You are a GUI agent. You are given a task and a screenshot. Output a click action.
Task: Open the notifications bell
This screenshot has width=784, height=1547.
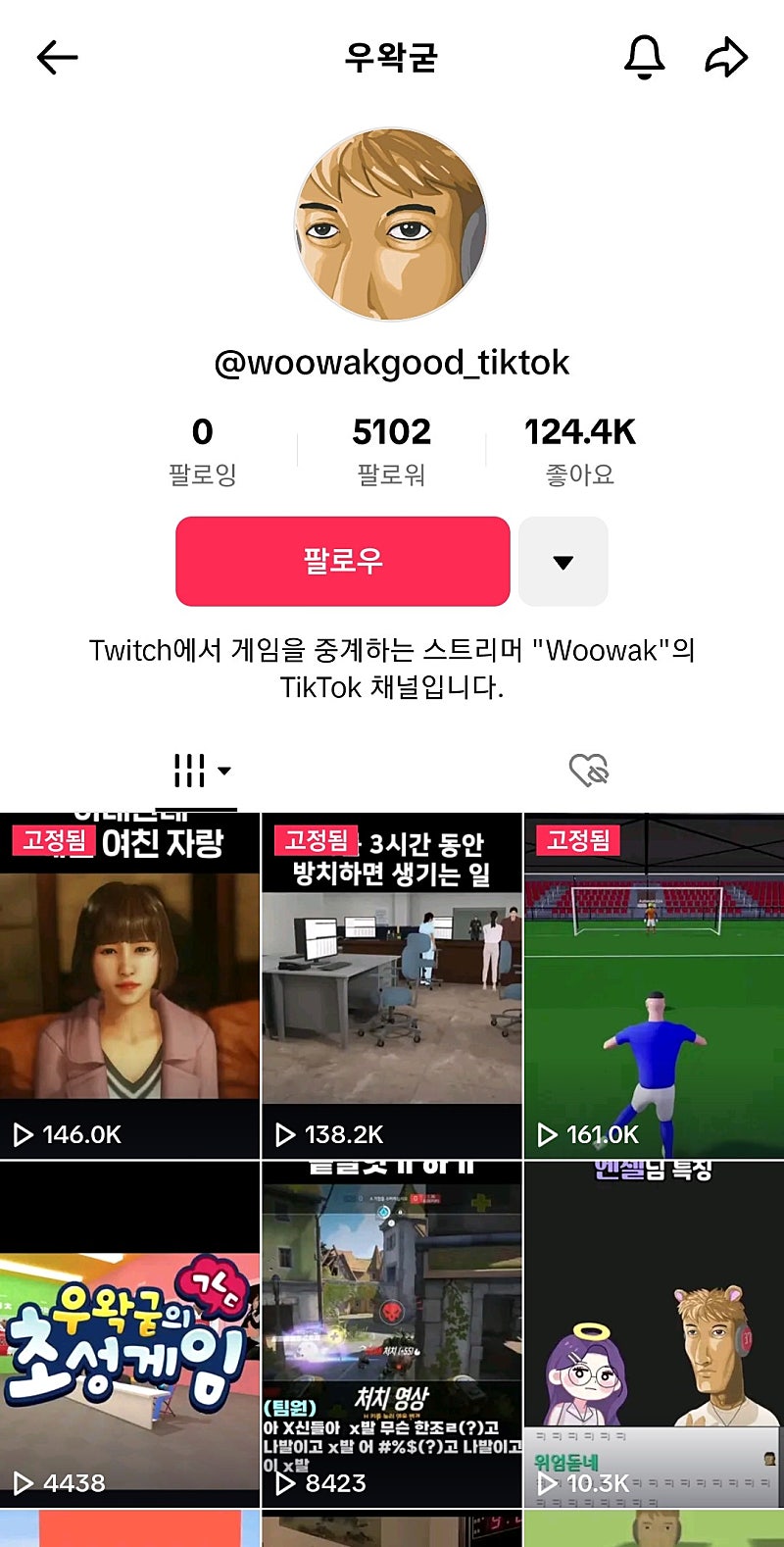point(644,58)
